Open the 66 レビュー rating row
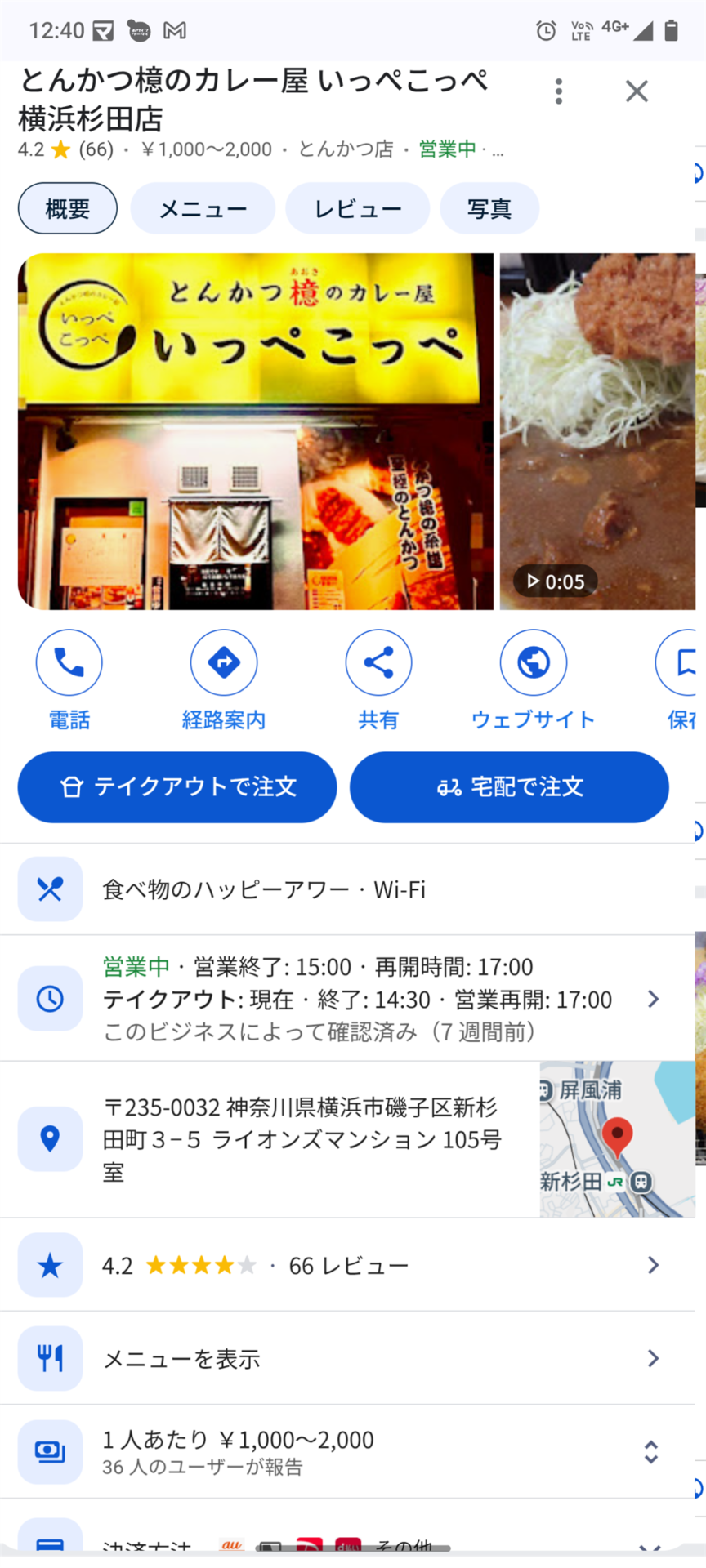Image resolution: width=706 pixels, height=1568 pixels. 351,1265
